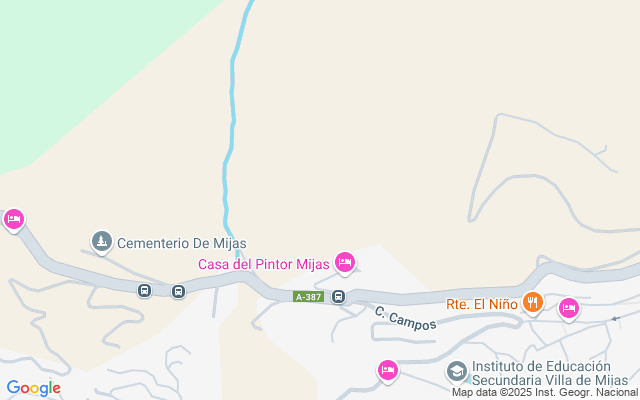Select the bus stop beside the A-387 badge
The width and height of the screenshot is (640, 400).
pos(339,296)
